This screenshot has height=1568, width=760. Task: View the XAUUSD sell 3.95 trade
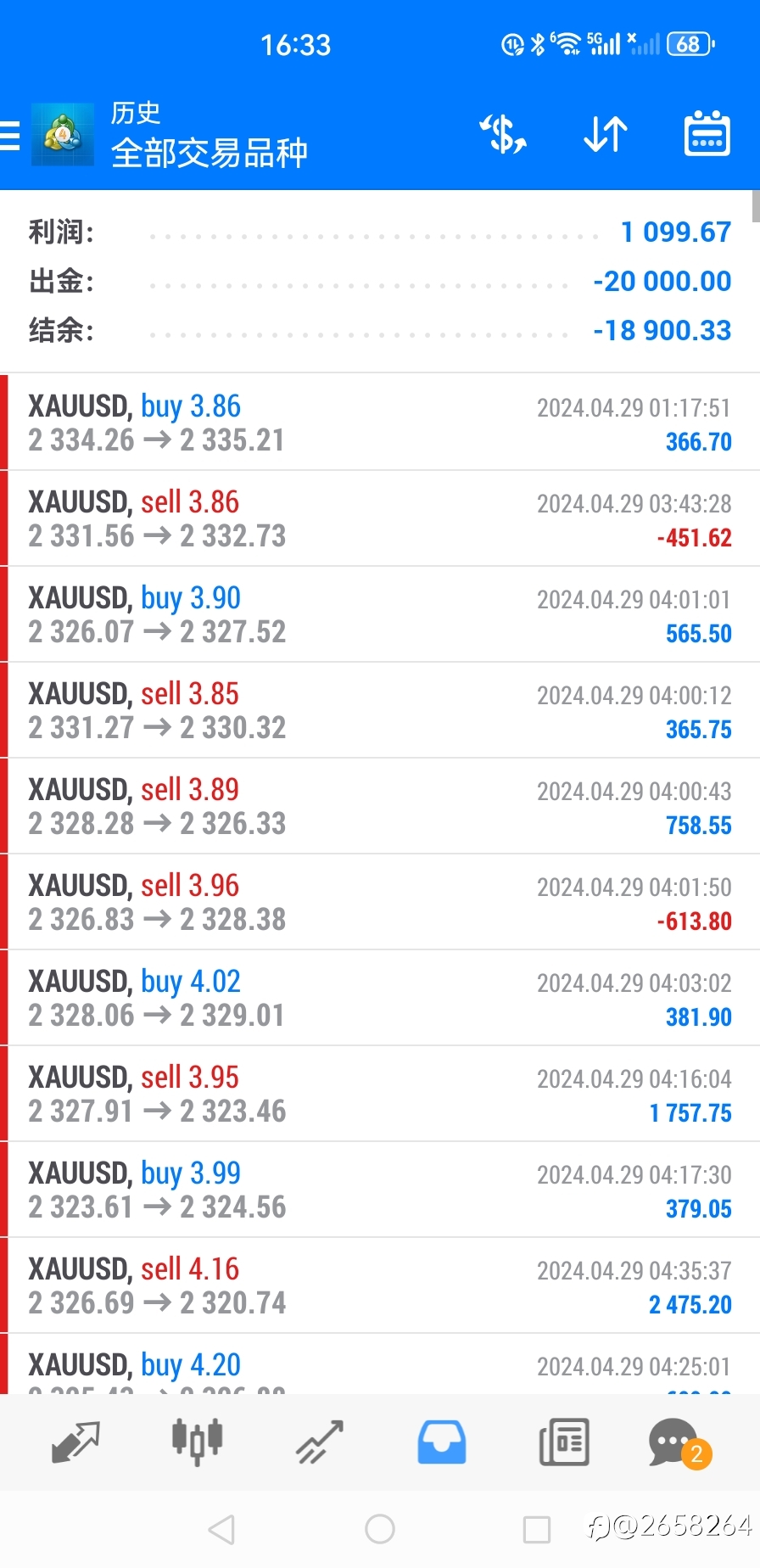pyautogui.click(x=380, y=1094)
